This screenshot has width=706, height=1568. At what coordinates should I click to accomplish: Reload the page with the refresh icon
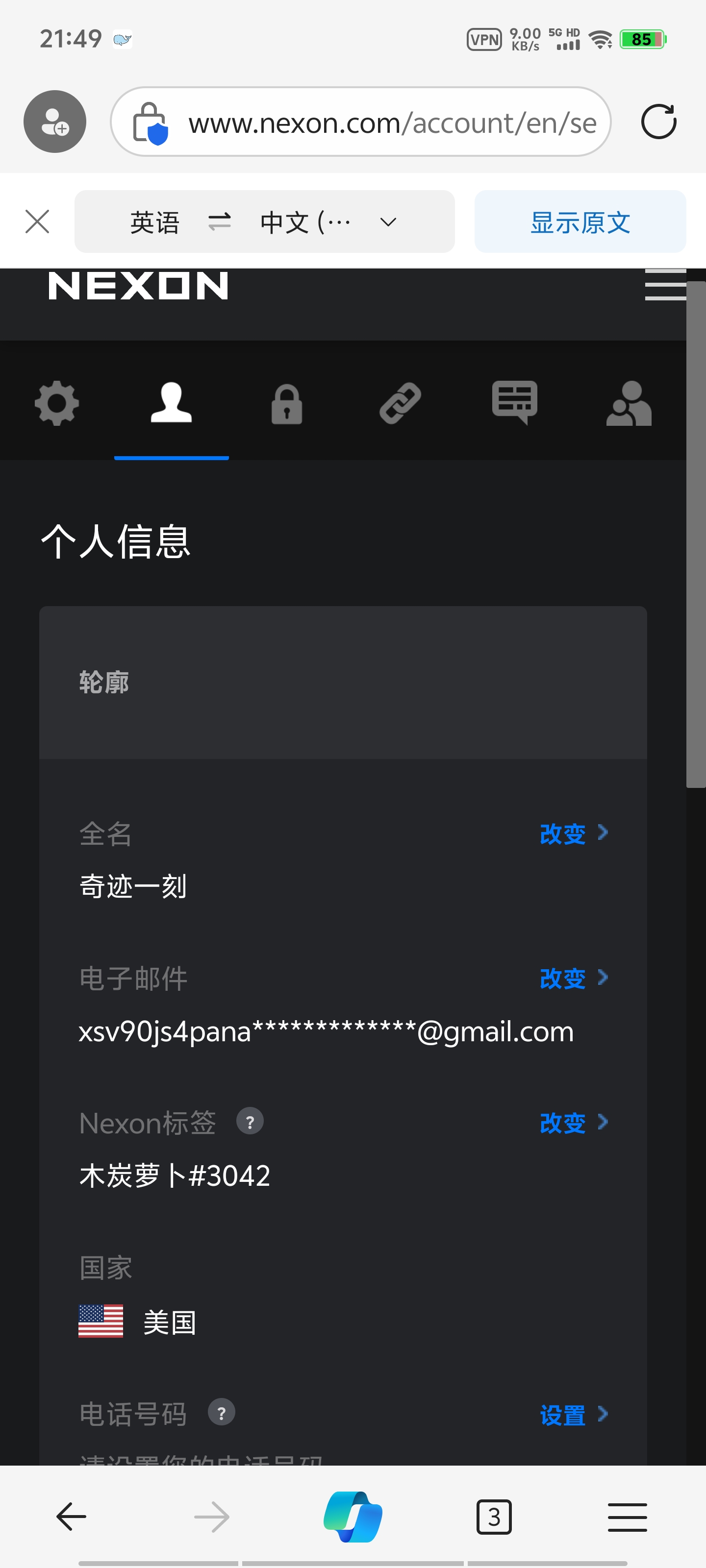(658, 122)
